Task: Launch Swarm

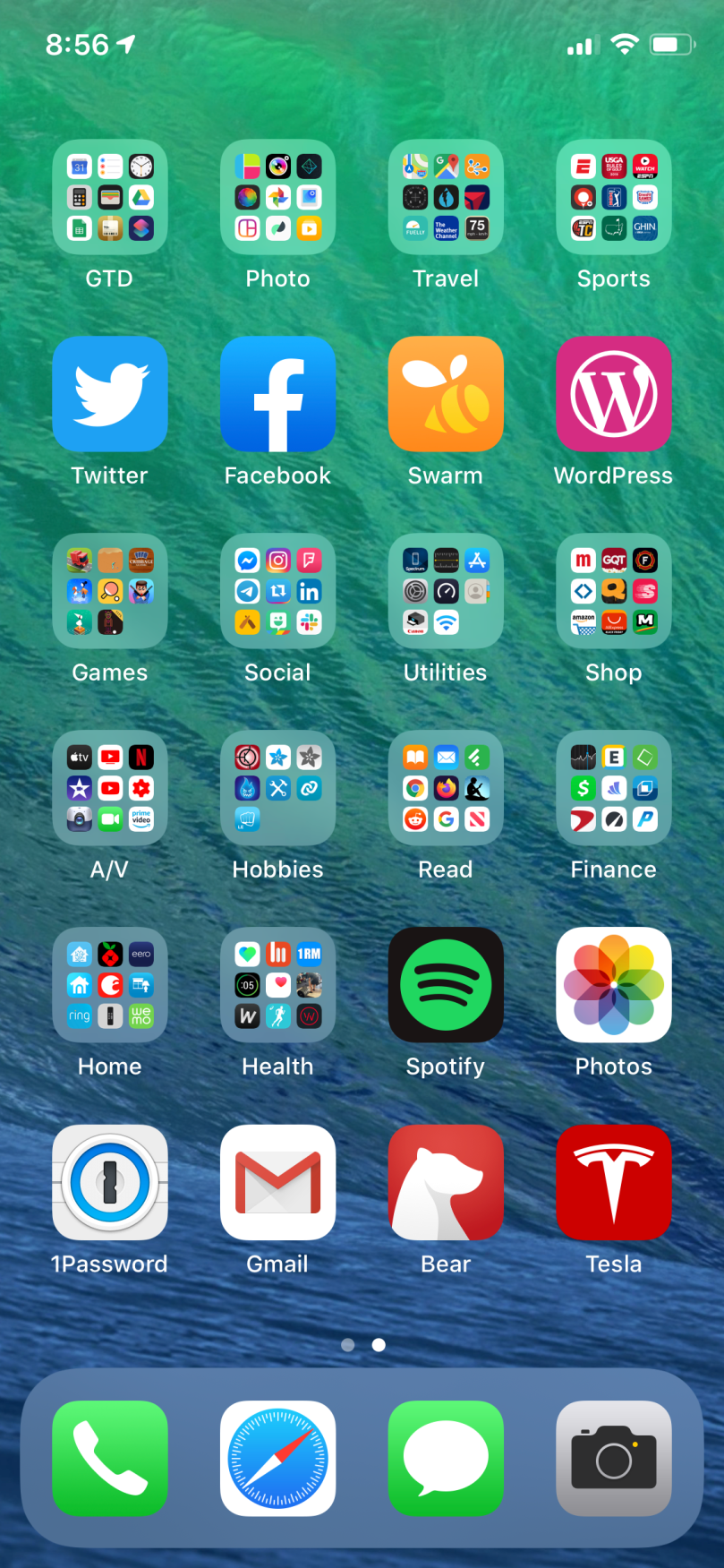Action: (x=446, y=394)
